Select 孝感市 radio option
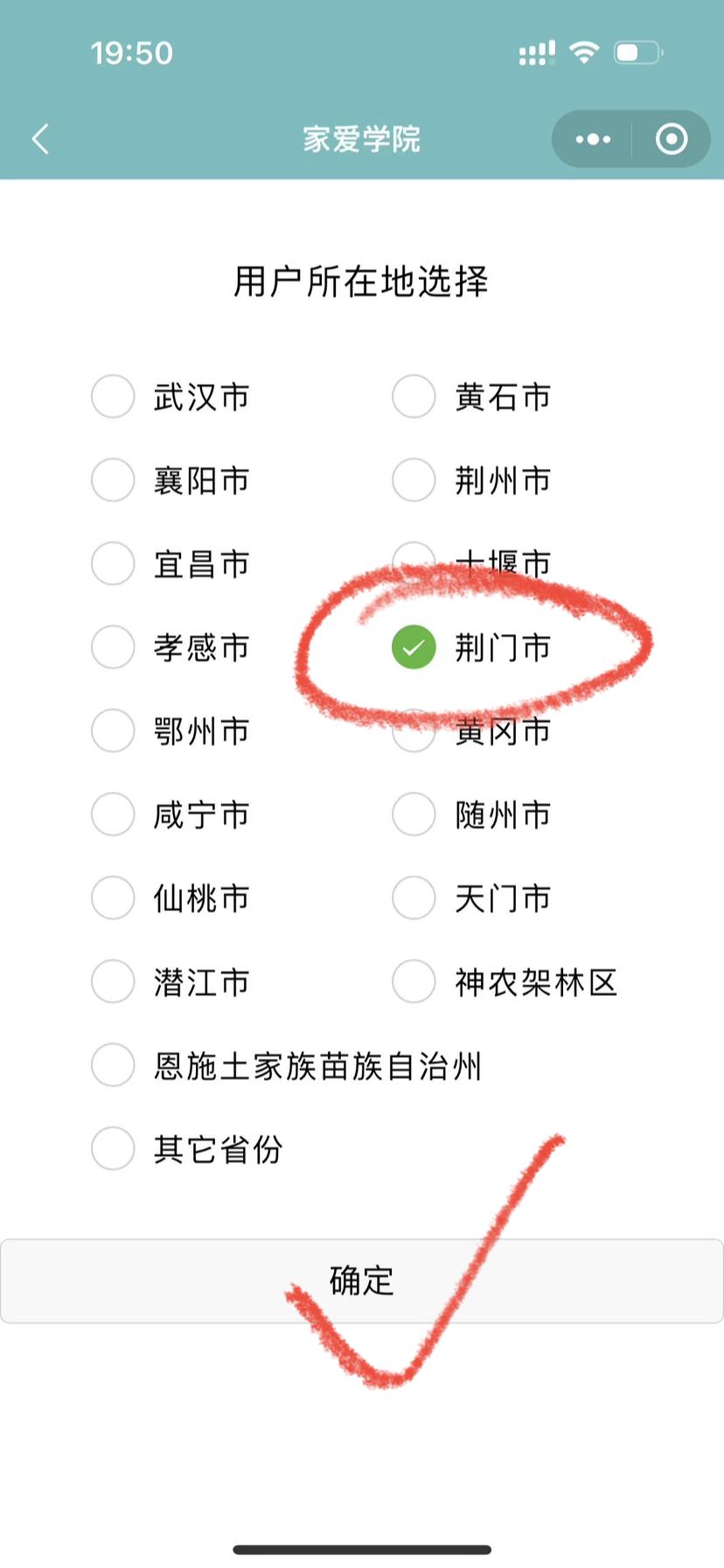Screen dimensions: 724x1568 click(x=113, y=647)
